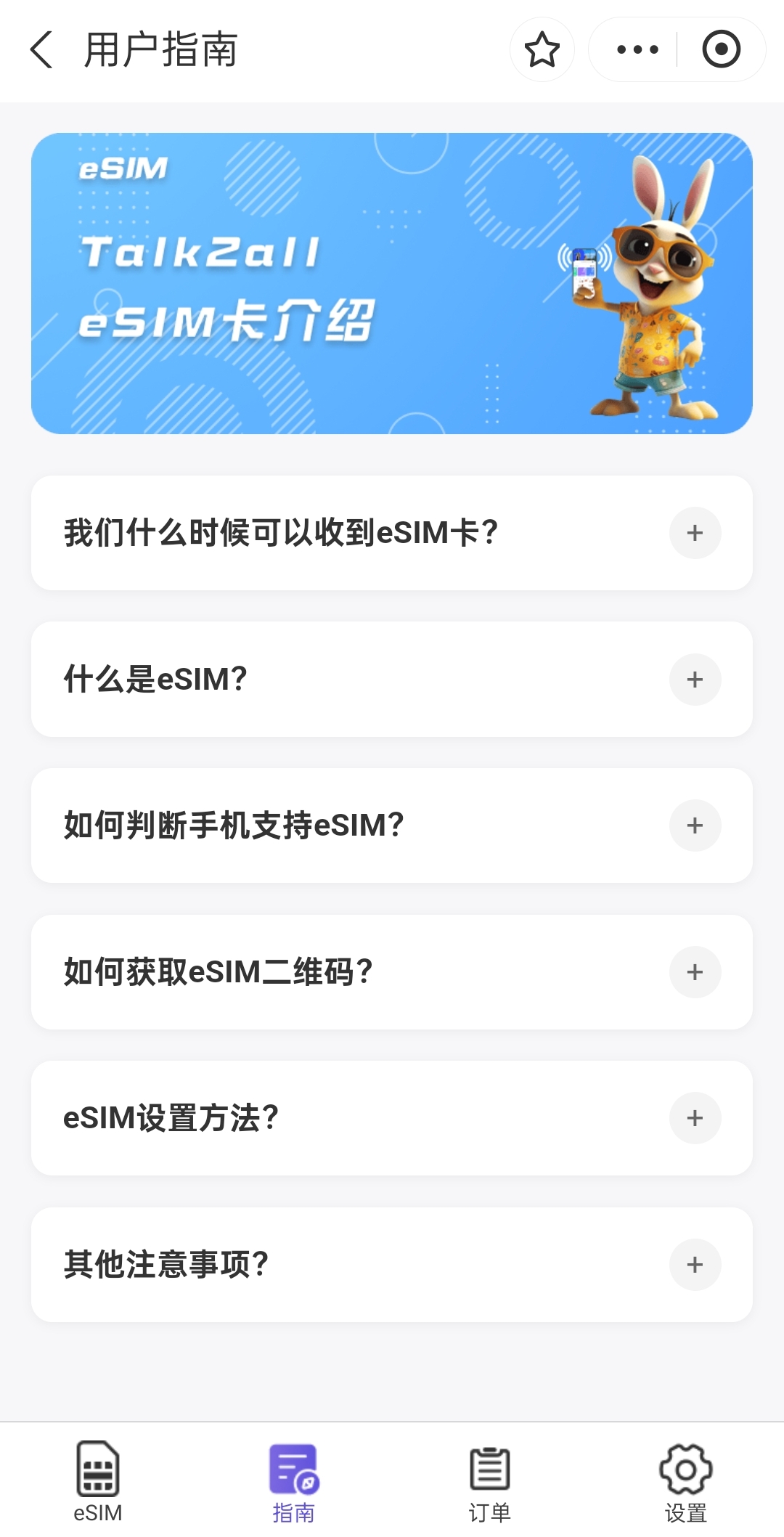Image resolution: width=784 pixels, height=1537 pixels.
Task: Expand 如何判断手机支持eSIM?
Action: [x=695, y=825]
